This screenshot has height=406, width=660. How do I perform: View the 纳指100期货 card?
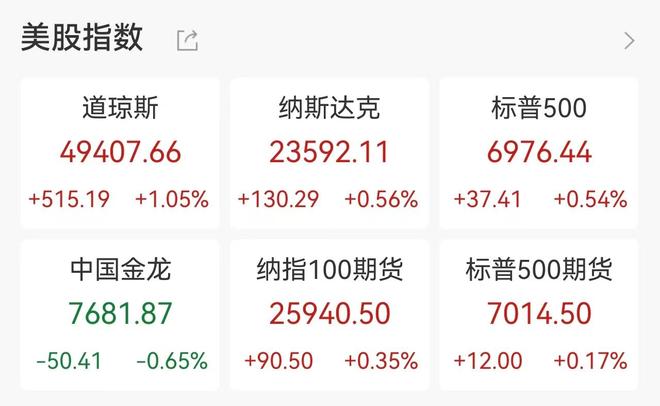point(329,314)
